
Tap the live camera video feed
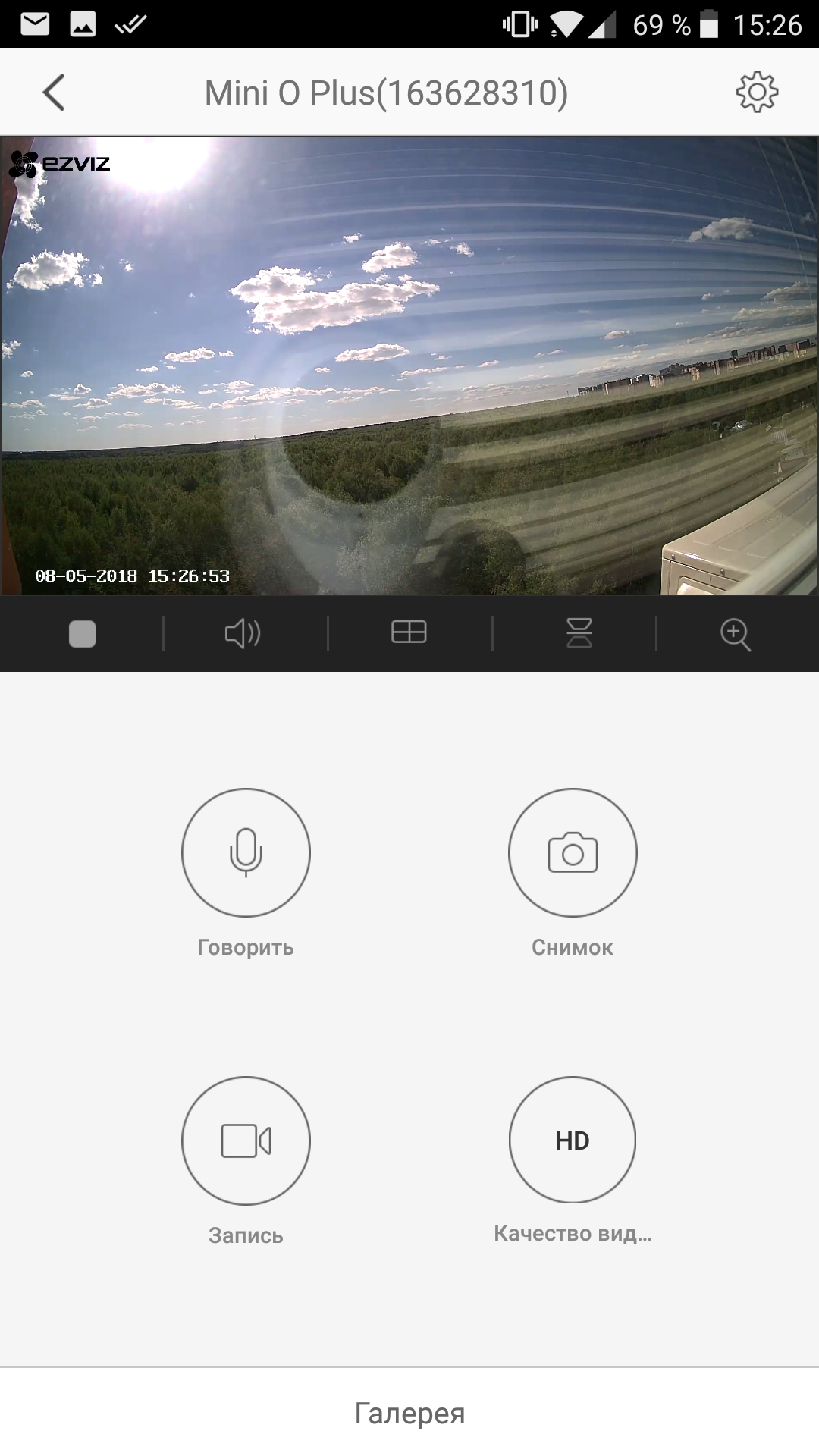point(409,366)
